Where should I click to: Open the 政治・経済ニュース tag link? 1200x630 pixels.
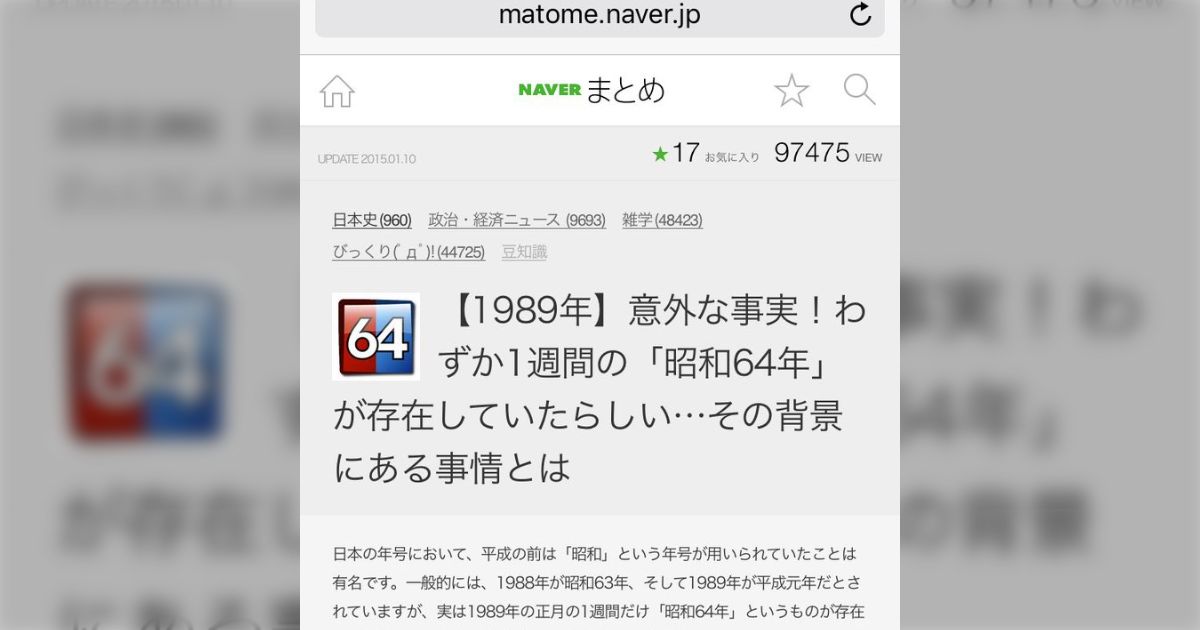pos(516,220)
